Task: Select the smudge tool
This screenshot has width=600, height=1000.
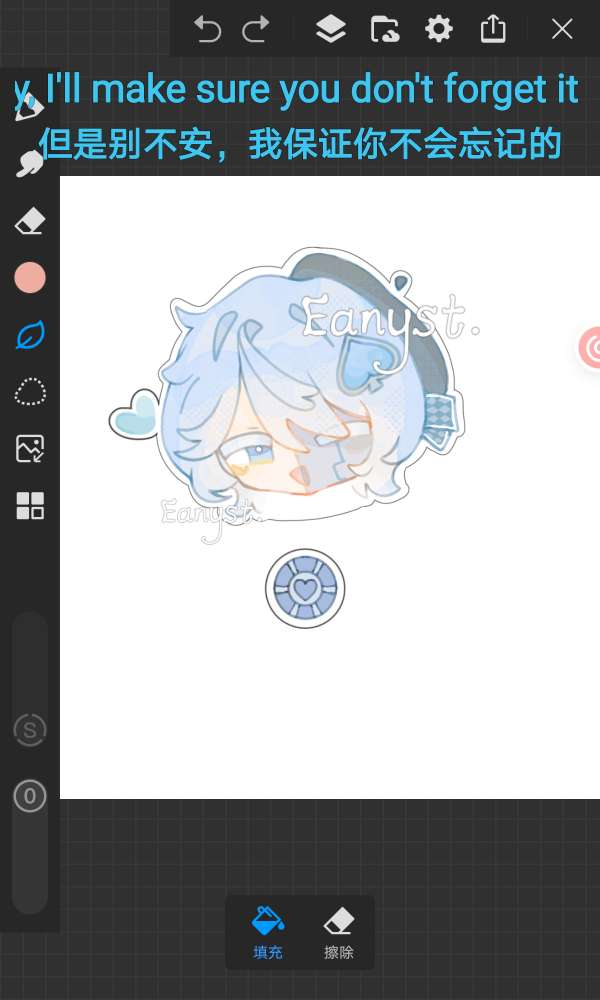Action: 29,165
